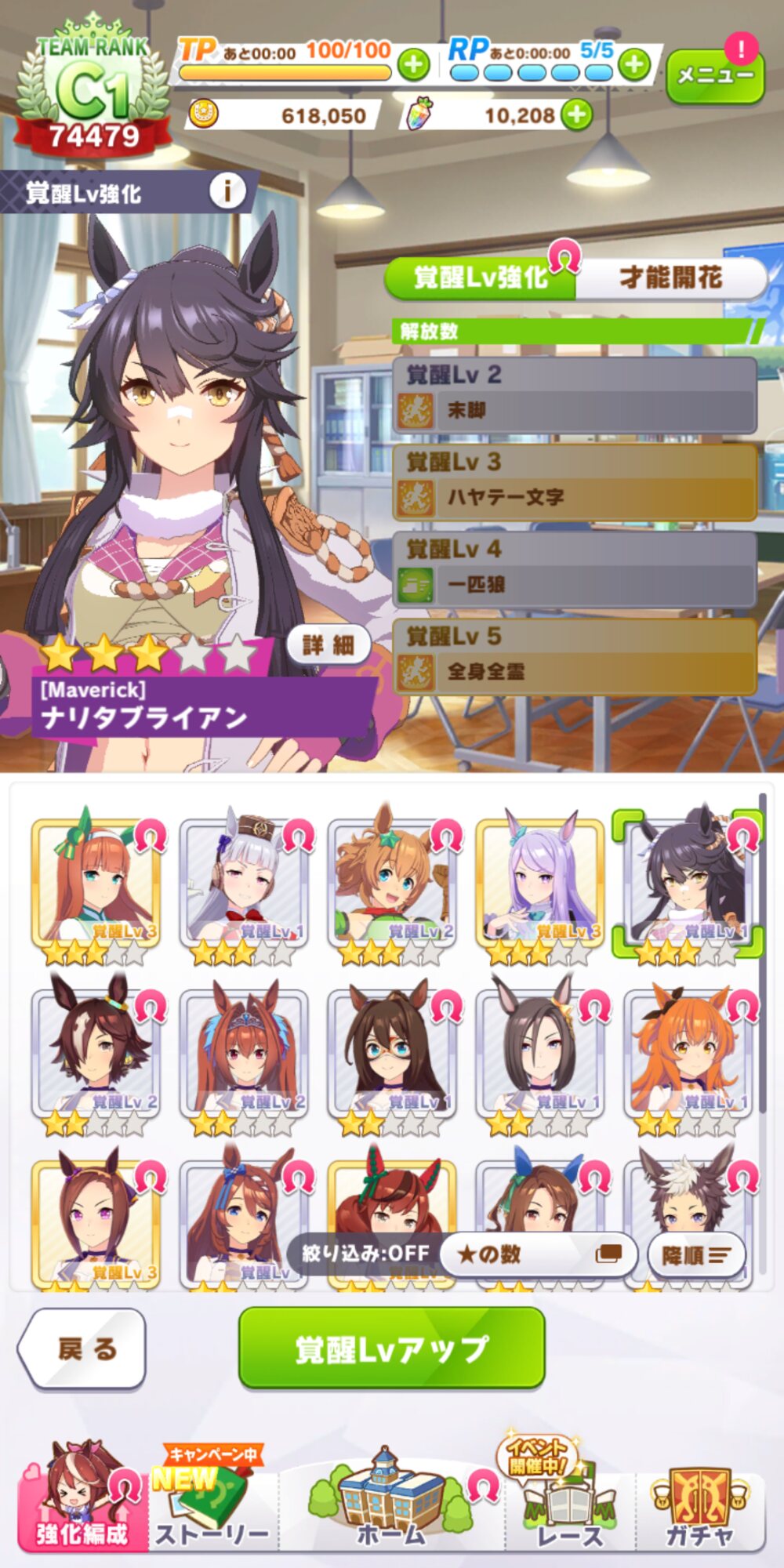Add more carrot jewels with the plus
The width and height of the screenshot is (784, 1568).
click(577, 115)
